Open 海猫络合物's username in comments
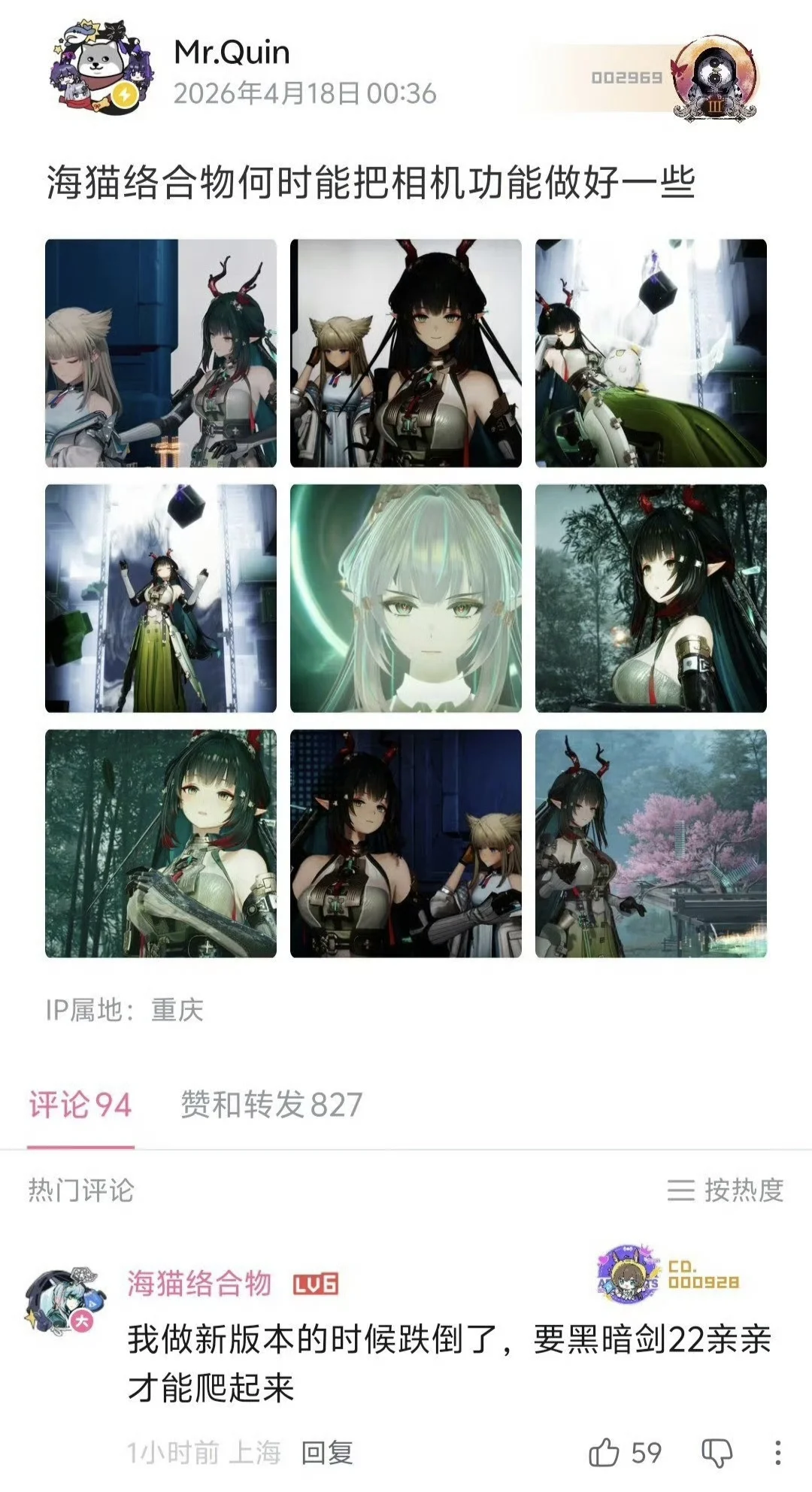The width and height of the screenshot is (812, 1492). pyautogui.click(x=199, y=1283)
